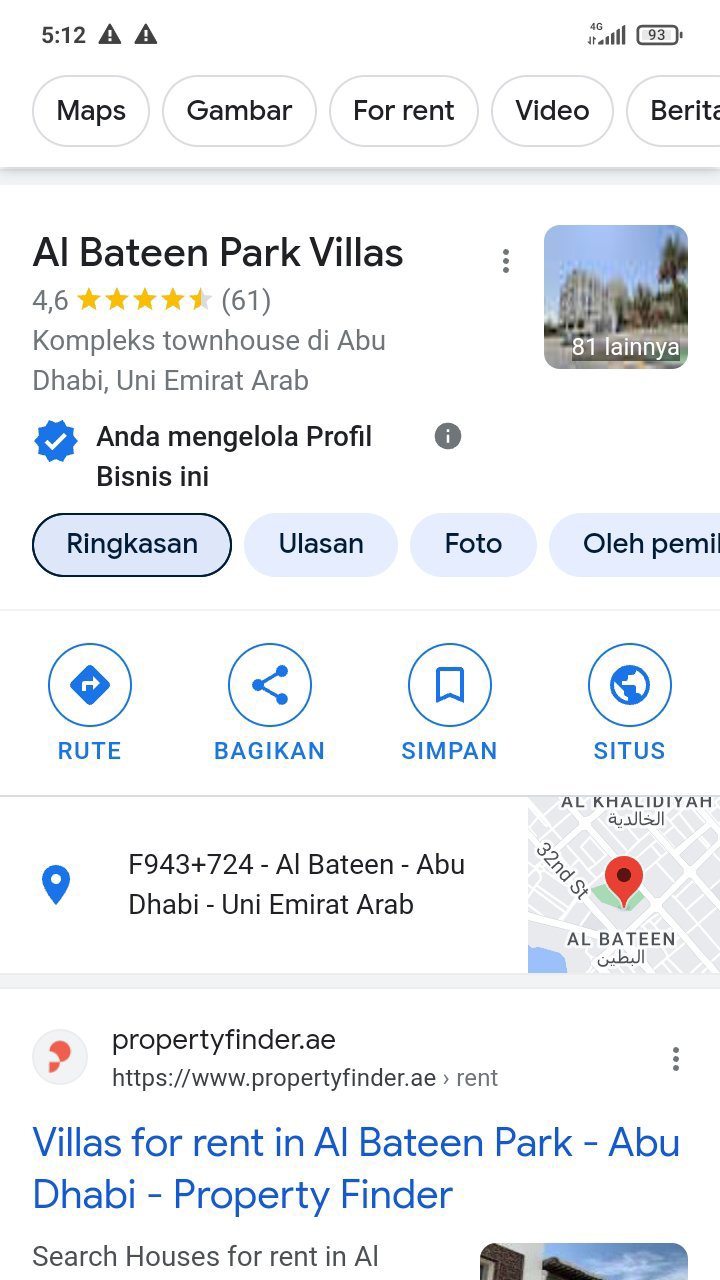Select the Gambar filter chip
Image resolution: width=720 pixels, height=1280 pixels.
(x=239, y=111)
